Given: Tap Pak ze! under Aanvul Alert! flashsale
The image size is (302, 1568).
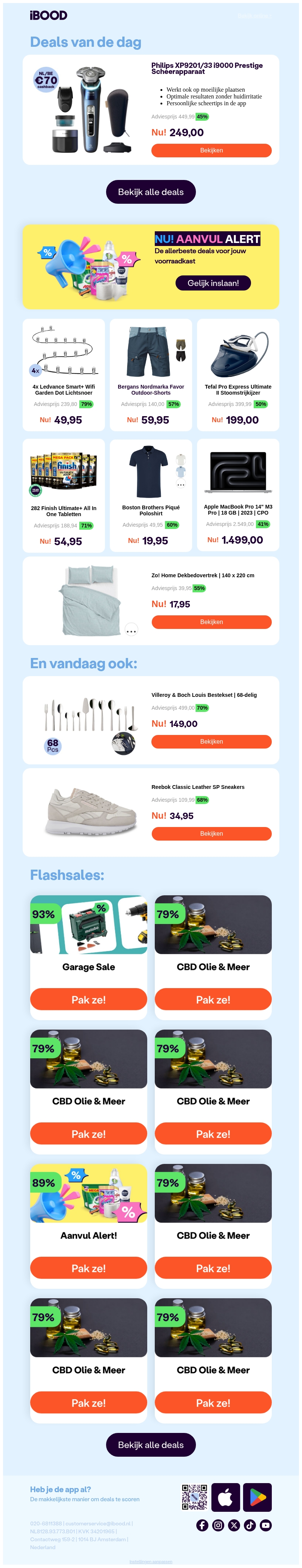Looking at the screenshot, I should coord(89,1268).
